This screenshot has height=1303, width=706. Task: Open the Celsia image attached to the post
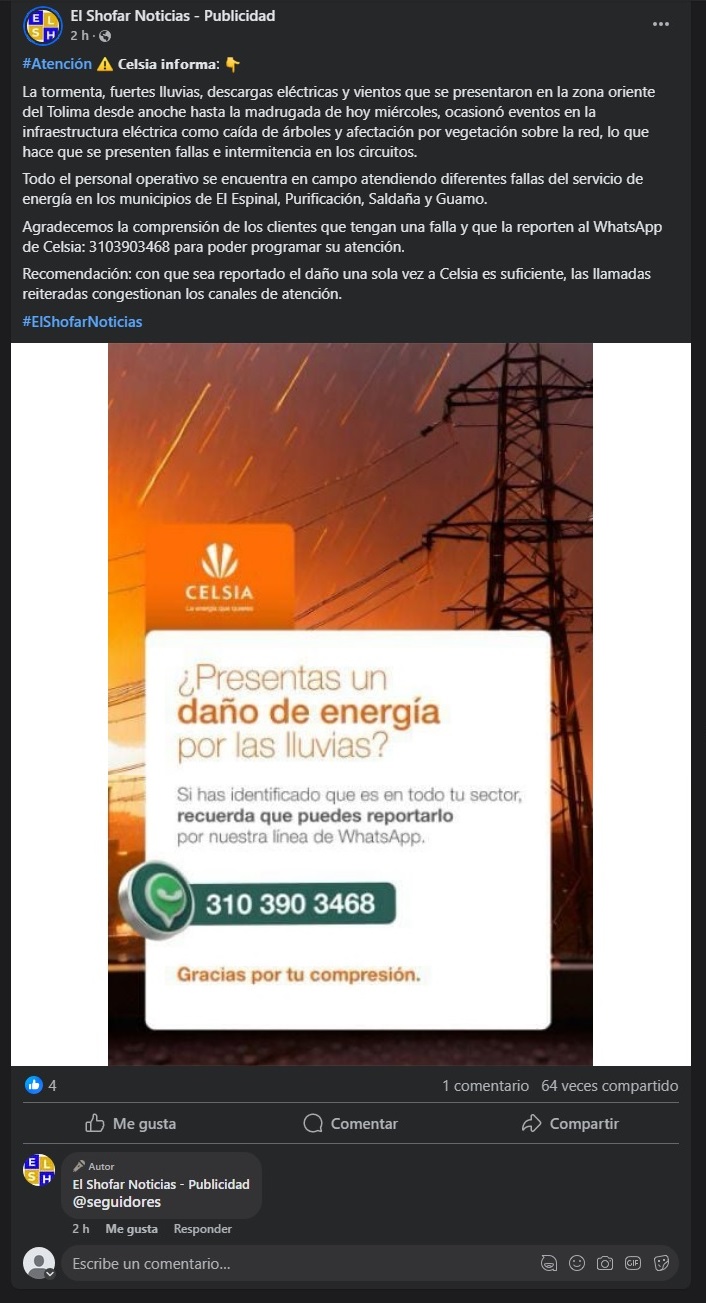(350, 704)
